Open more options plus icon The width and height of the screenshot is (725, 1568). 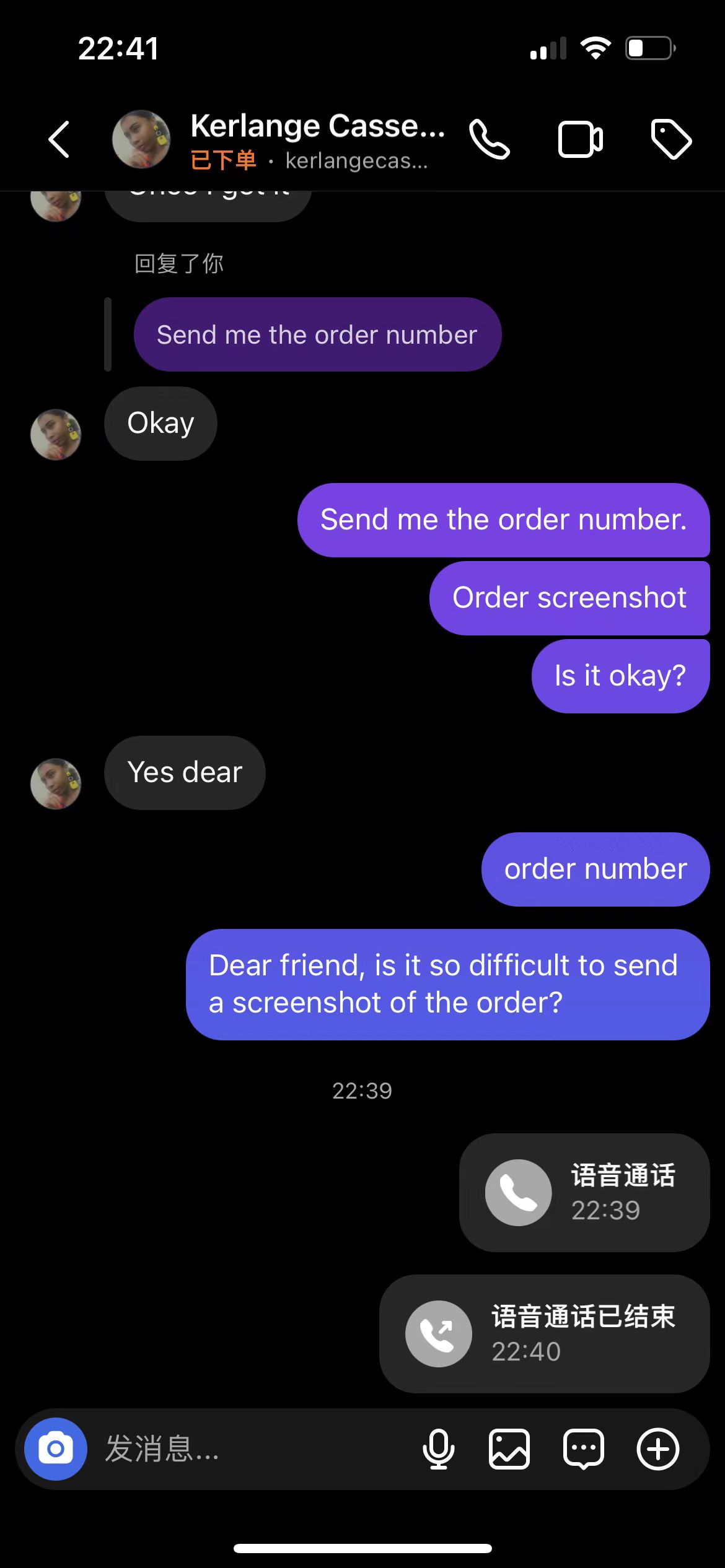[658, 1449]
